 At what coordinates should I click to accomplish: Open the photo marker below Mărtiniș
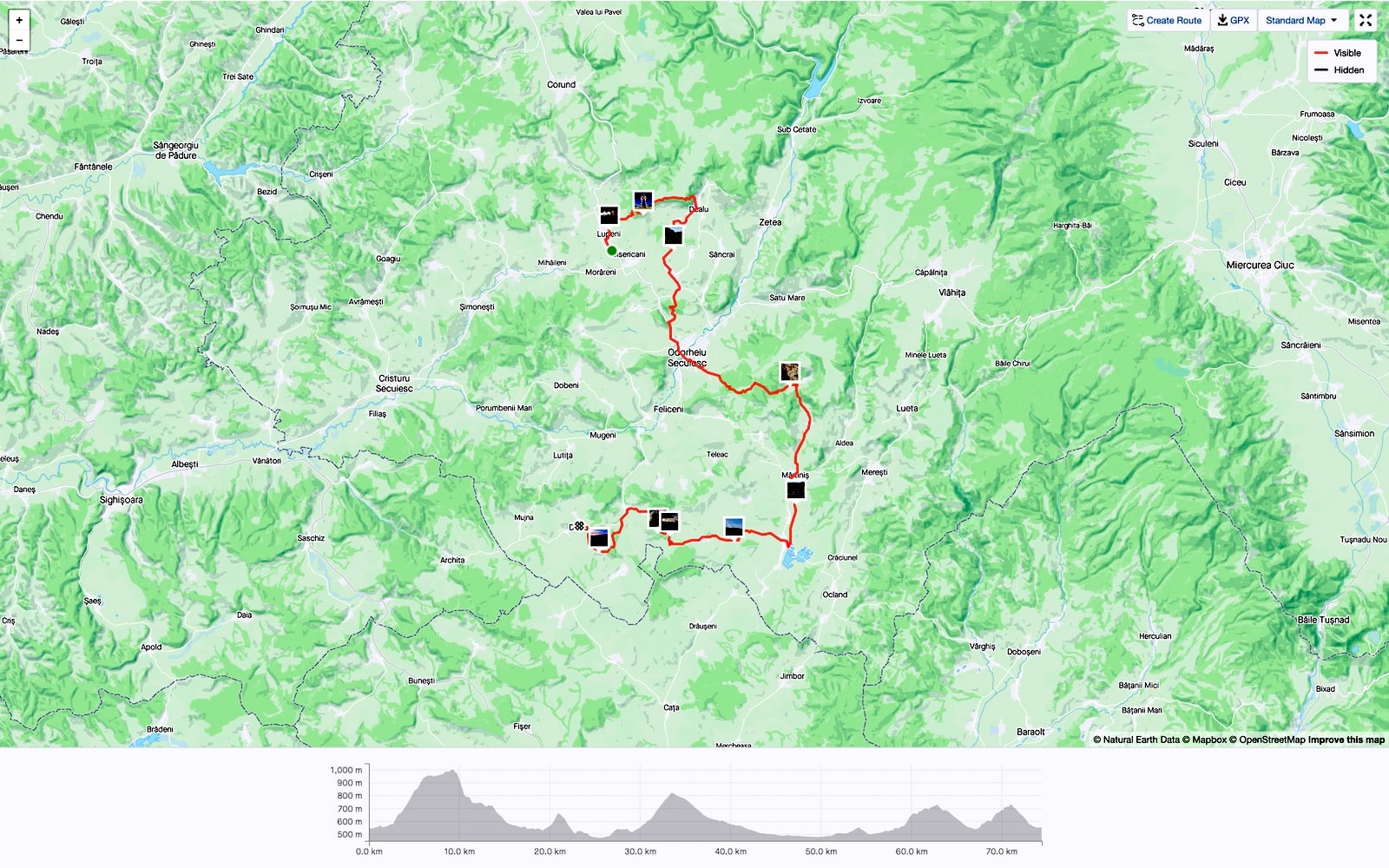point(795,490)
